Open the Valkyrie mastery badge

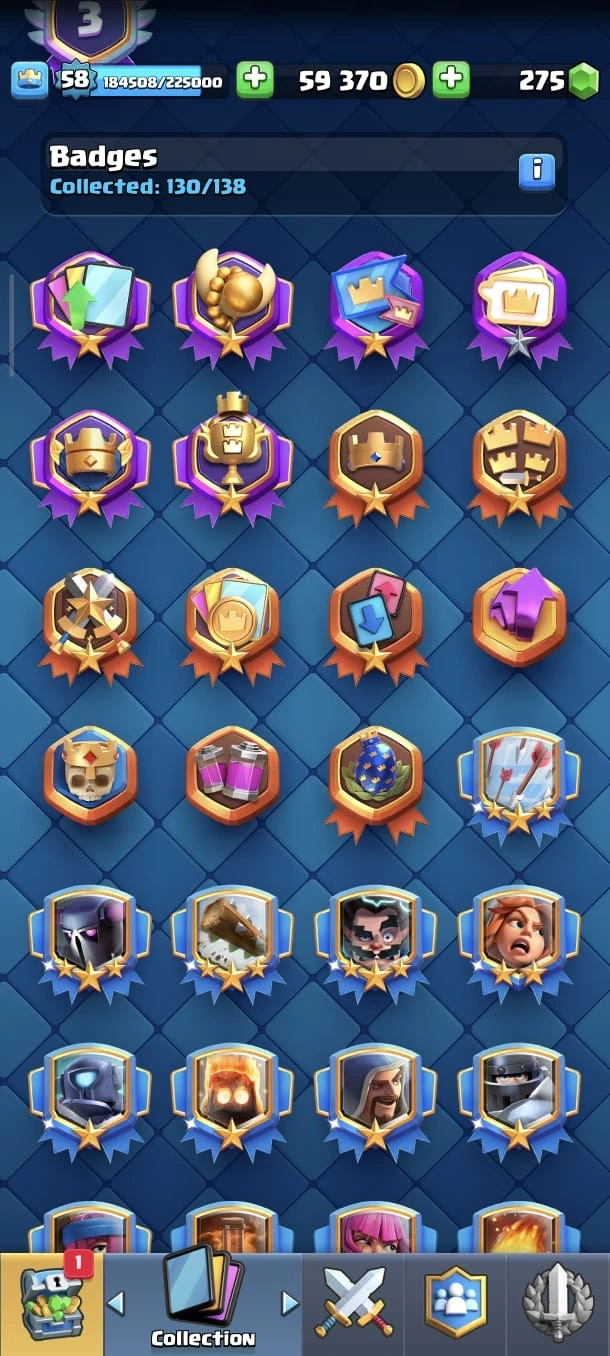pyautogui.click(x=519, y=936)
